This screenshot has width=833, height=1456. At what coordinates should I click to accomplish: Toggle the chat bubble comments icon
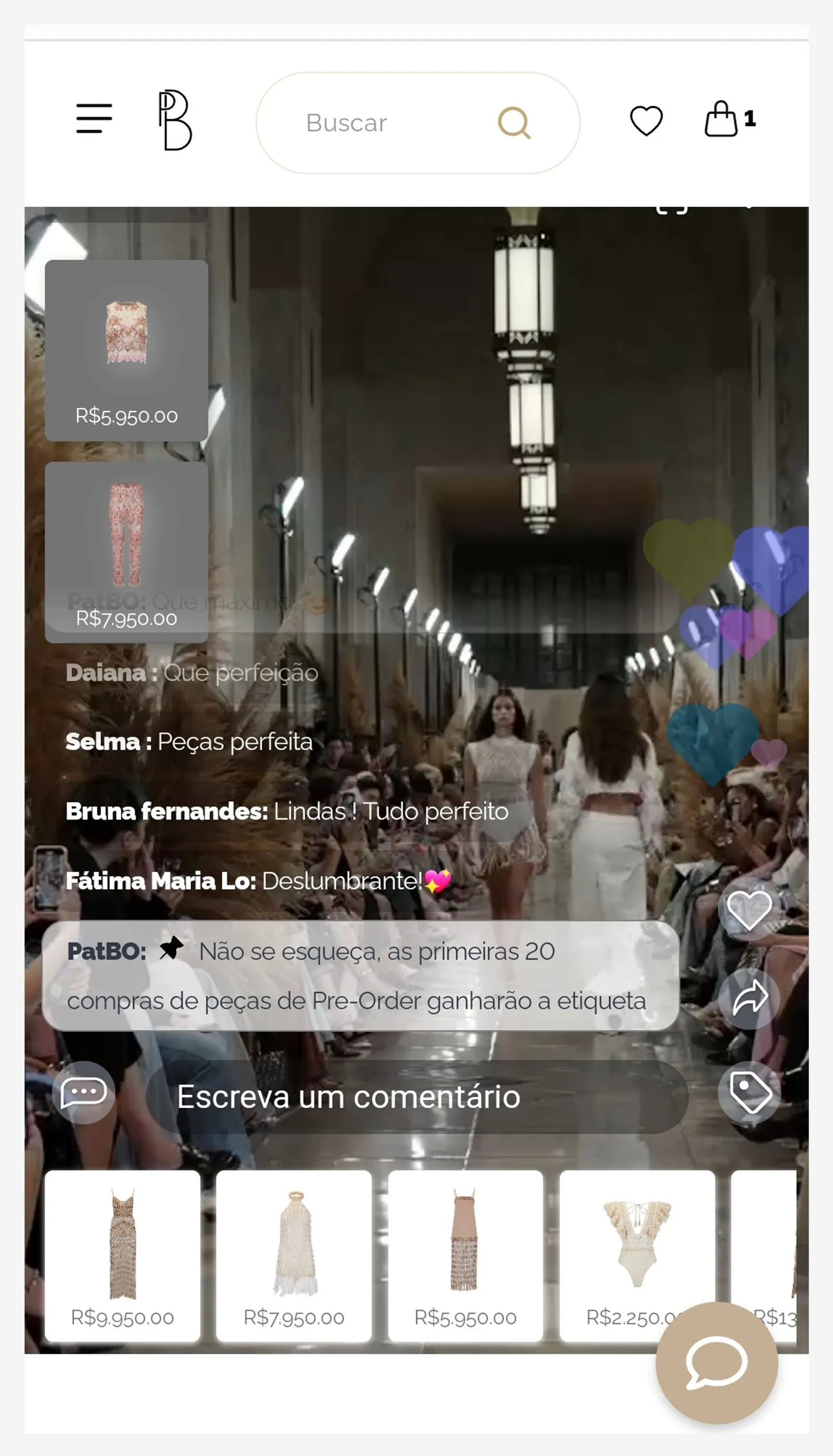84,1092
